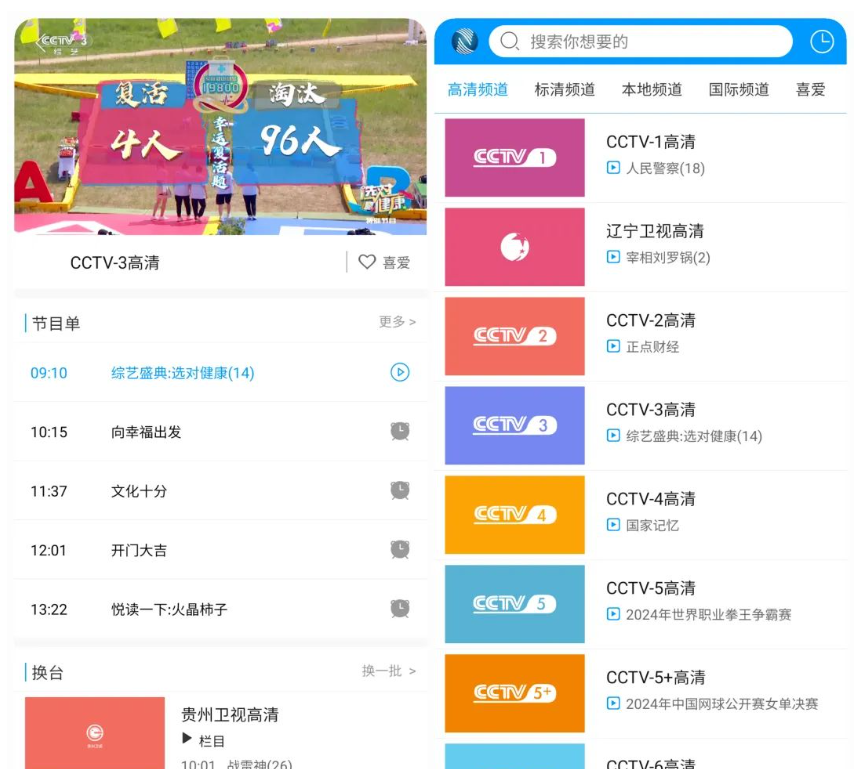
Task: Open CCTV-4高清 showing 国家记忆
Action: (646, 513)
